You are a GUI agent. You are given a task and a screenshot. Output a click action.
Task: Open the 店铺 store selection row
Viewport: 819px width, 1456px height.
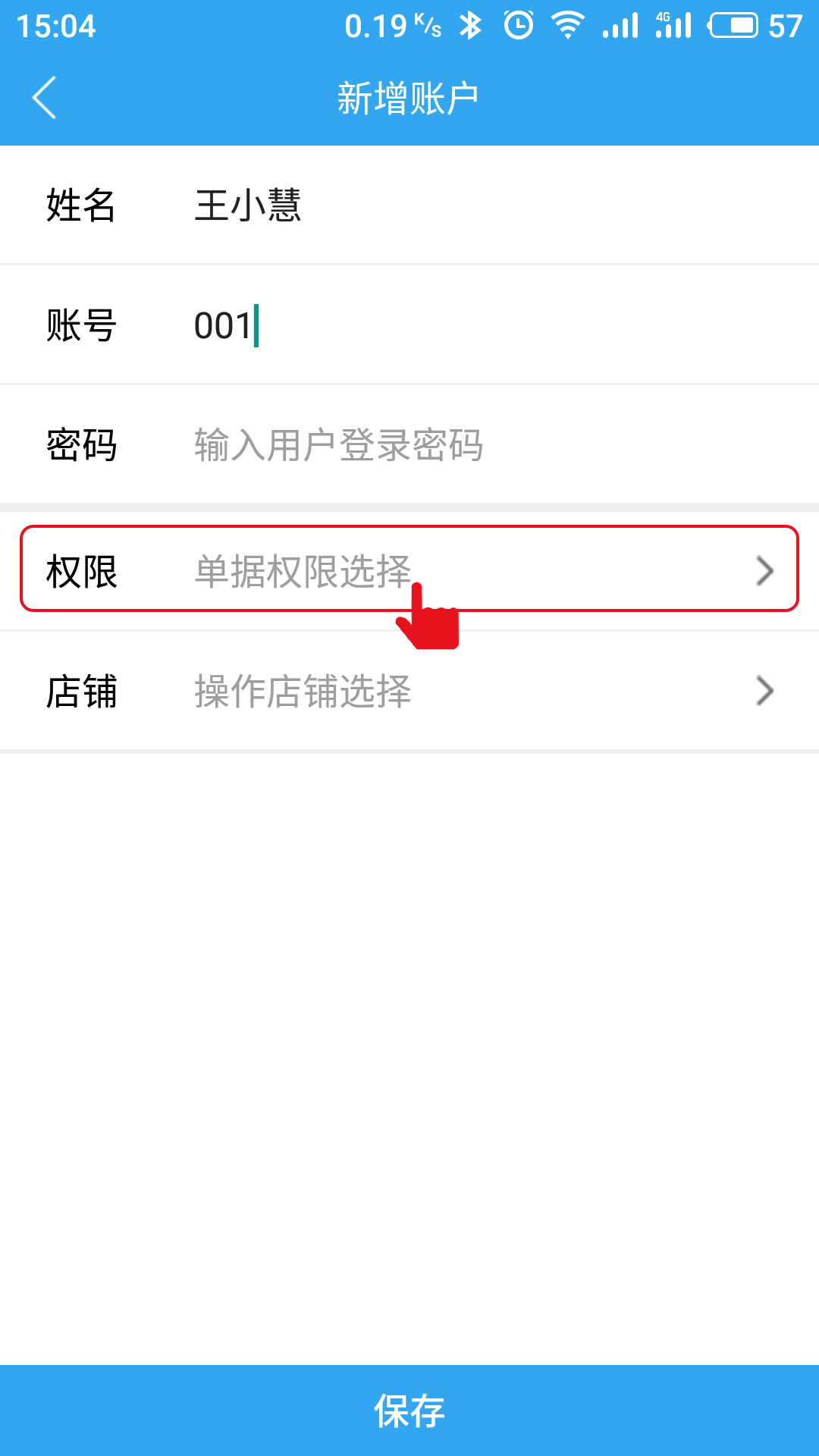point(409,691)
